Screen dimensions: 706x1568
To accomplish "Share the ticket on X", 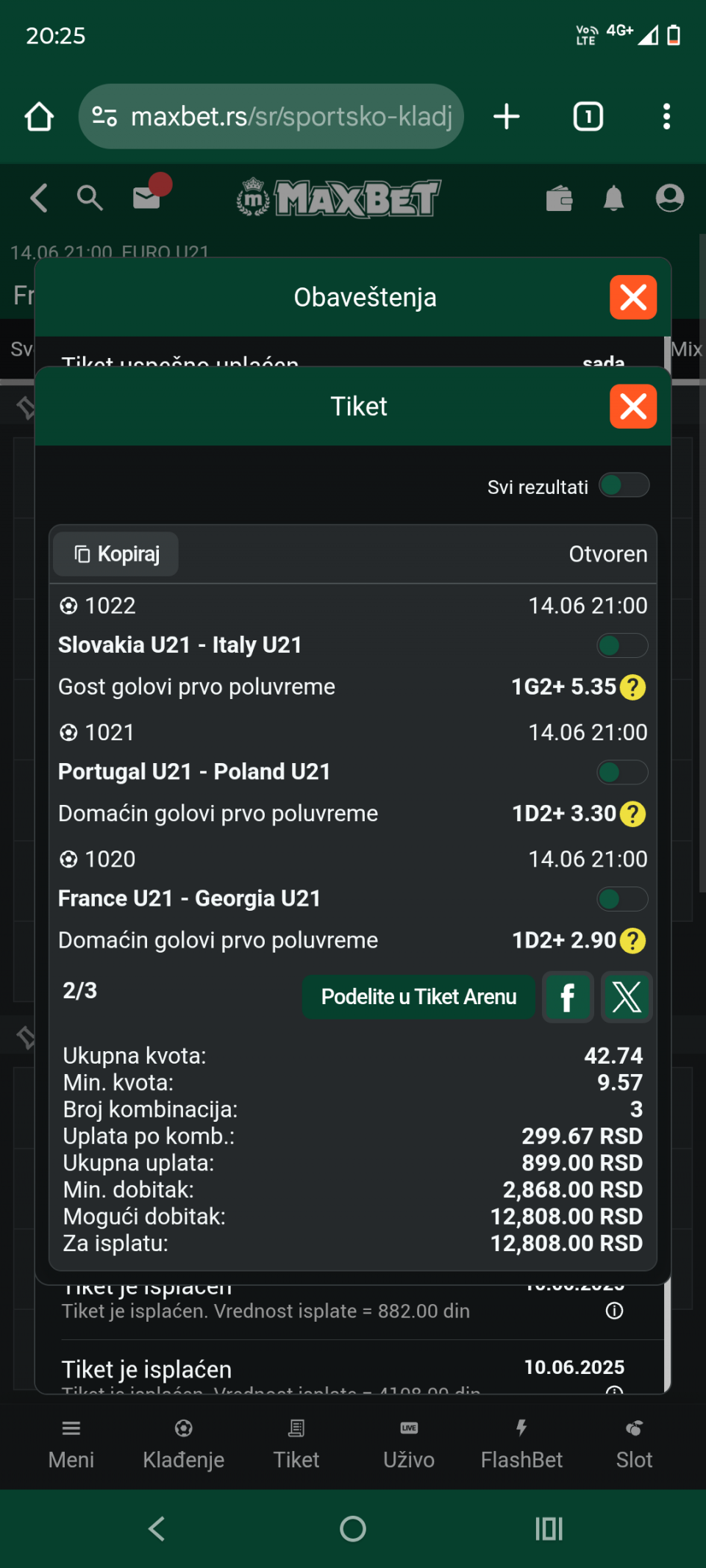I will [627, 997].
